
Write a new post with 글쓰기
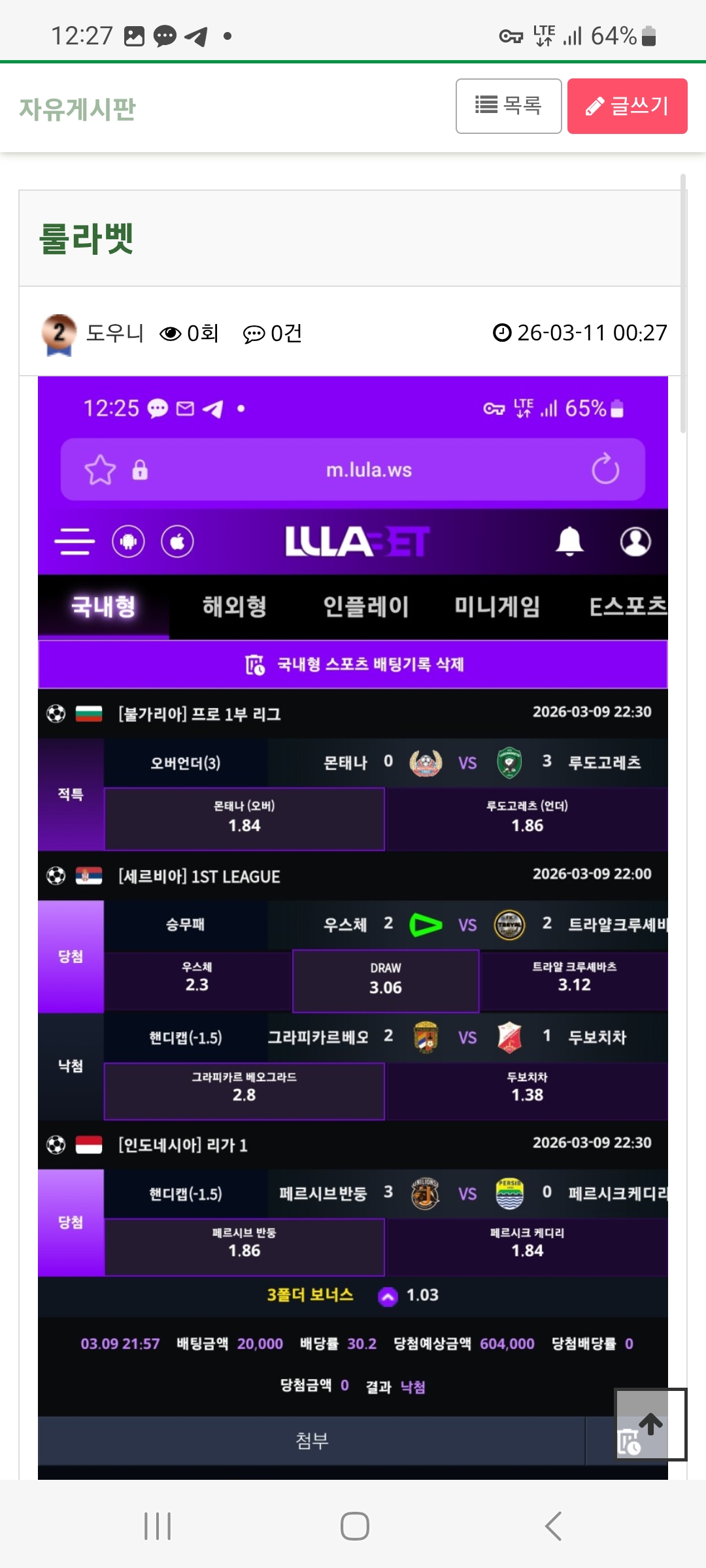(627, 106)
